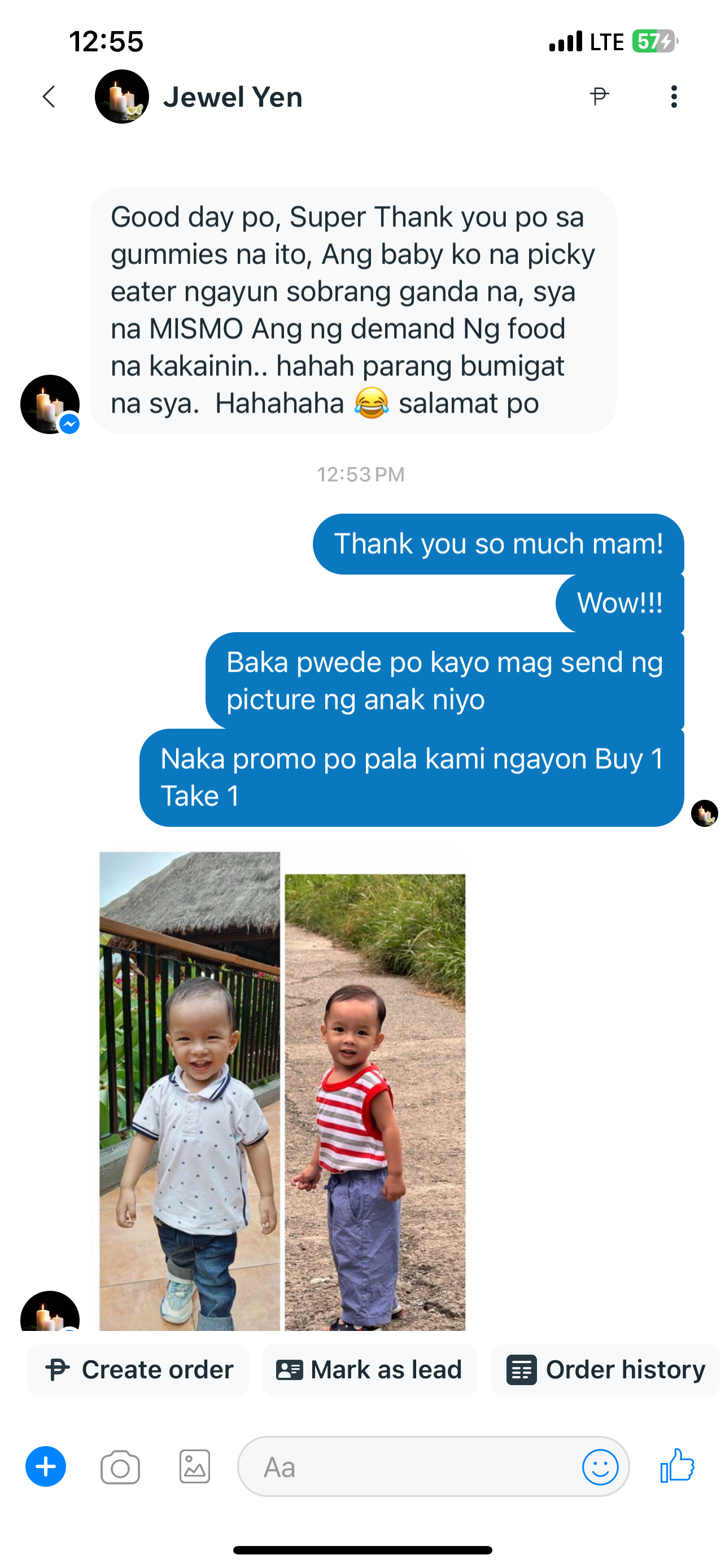View Order history
Viewport: 725px width, 1568px height.
(x=605, y=1369)
